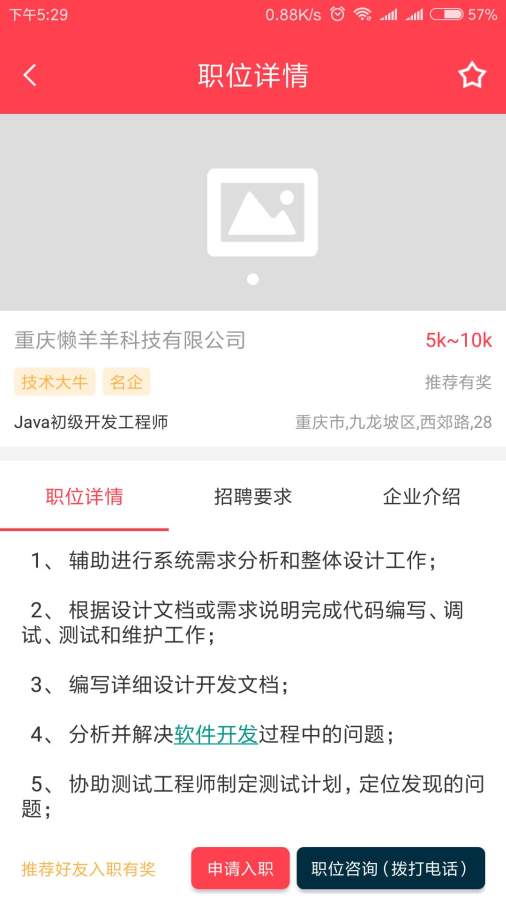Open the 企业介绍 tab
The width and height of the screenshot is (506, 900).
[x=422, y=496]
